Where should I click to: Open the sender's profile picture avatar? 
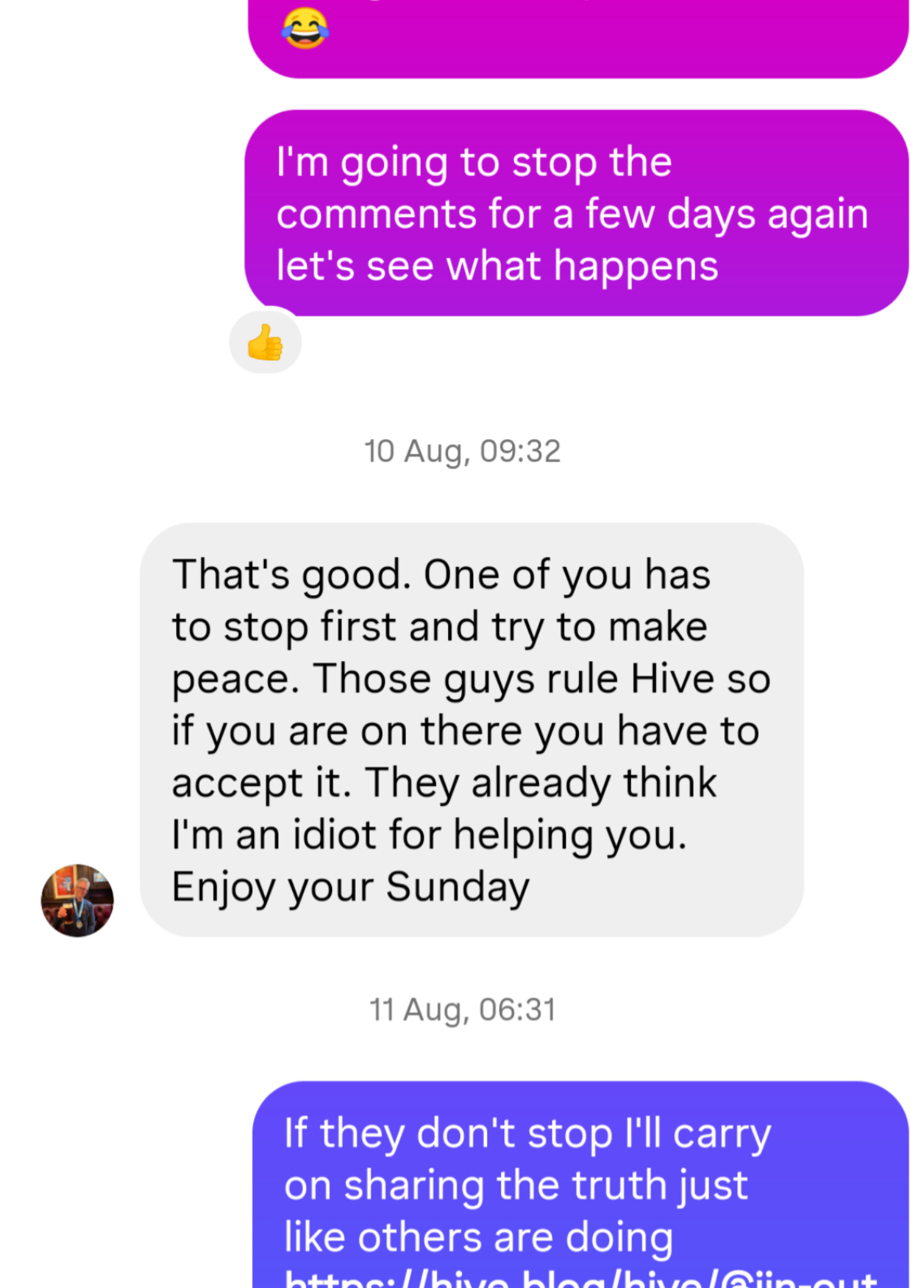point(77,900)
